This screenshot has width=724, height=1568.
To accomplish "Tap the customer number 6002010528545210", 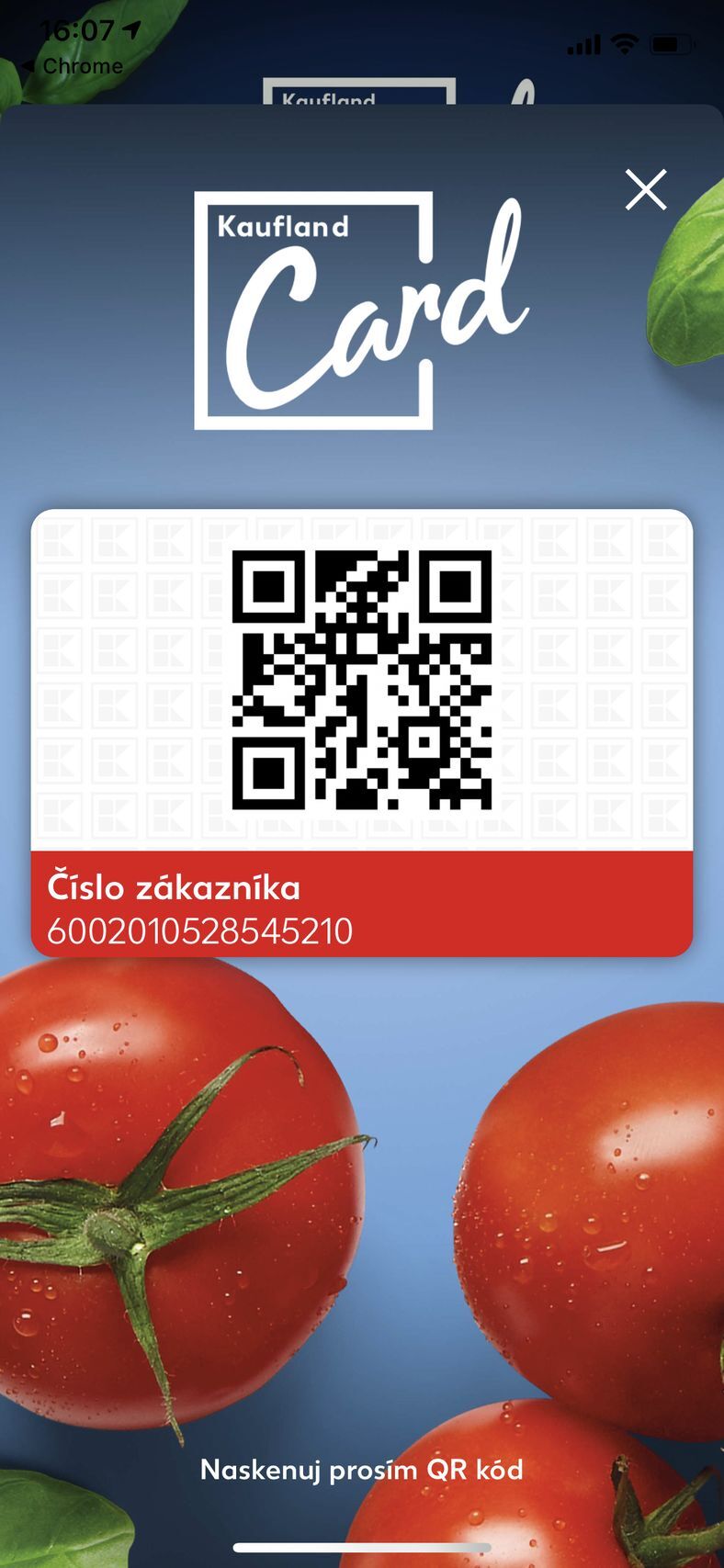I will 200,931.
